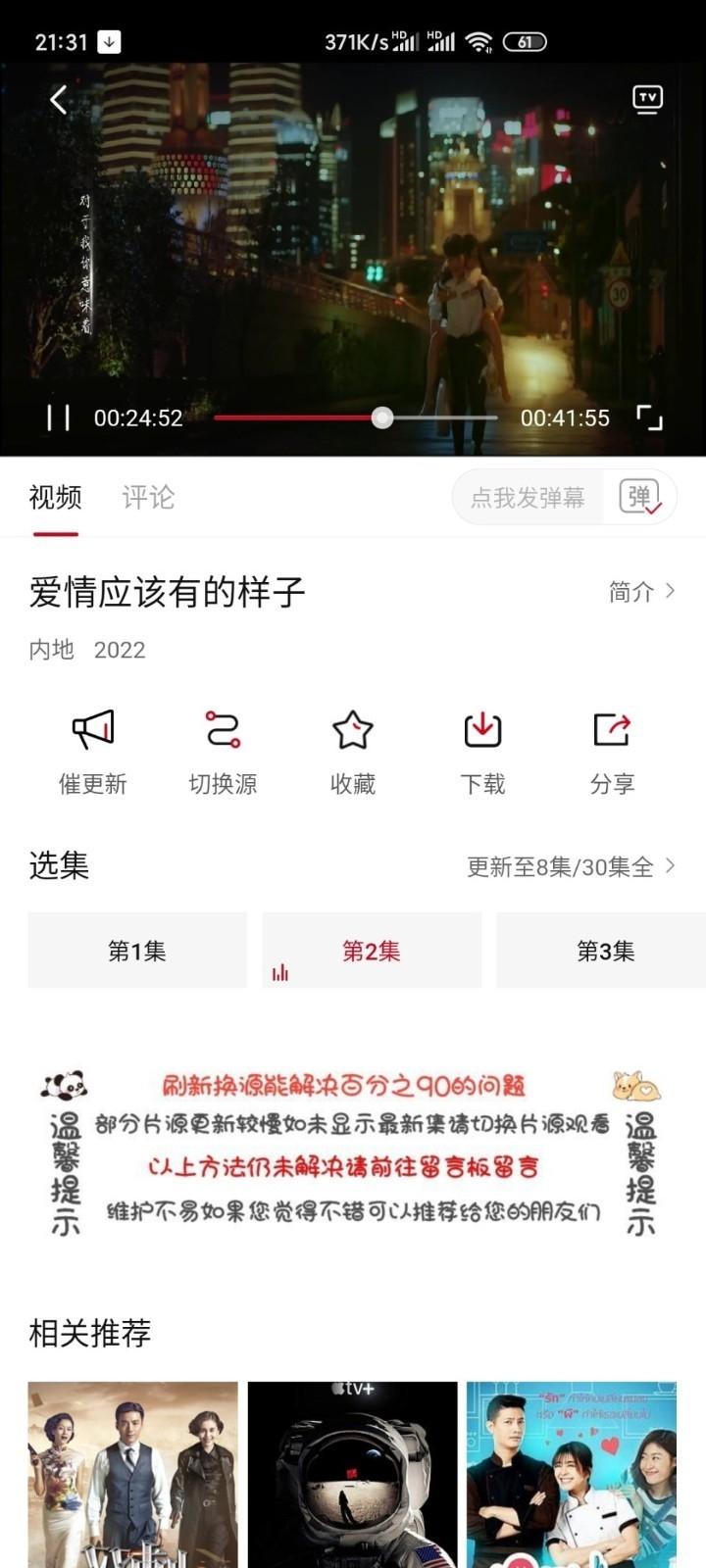The width and height of the screenshot is (706, 1568).
Task: Switch to the 评论 comments tab
Action: pos(149,499)
